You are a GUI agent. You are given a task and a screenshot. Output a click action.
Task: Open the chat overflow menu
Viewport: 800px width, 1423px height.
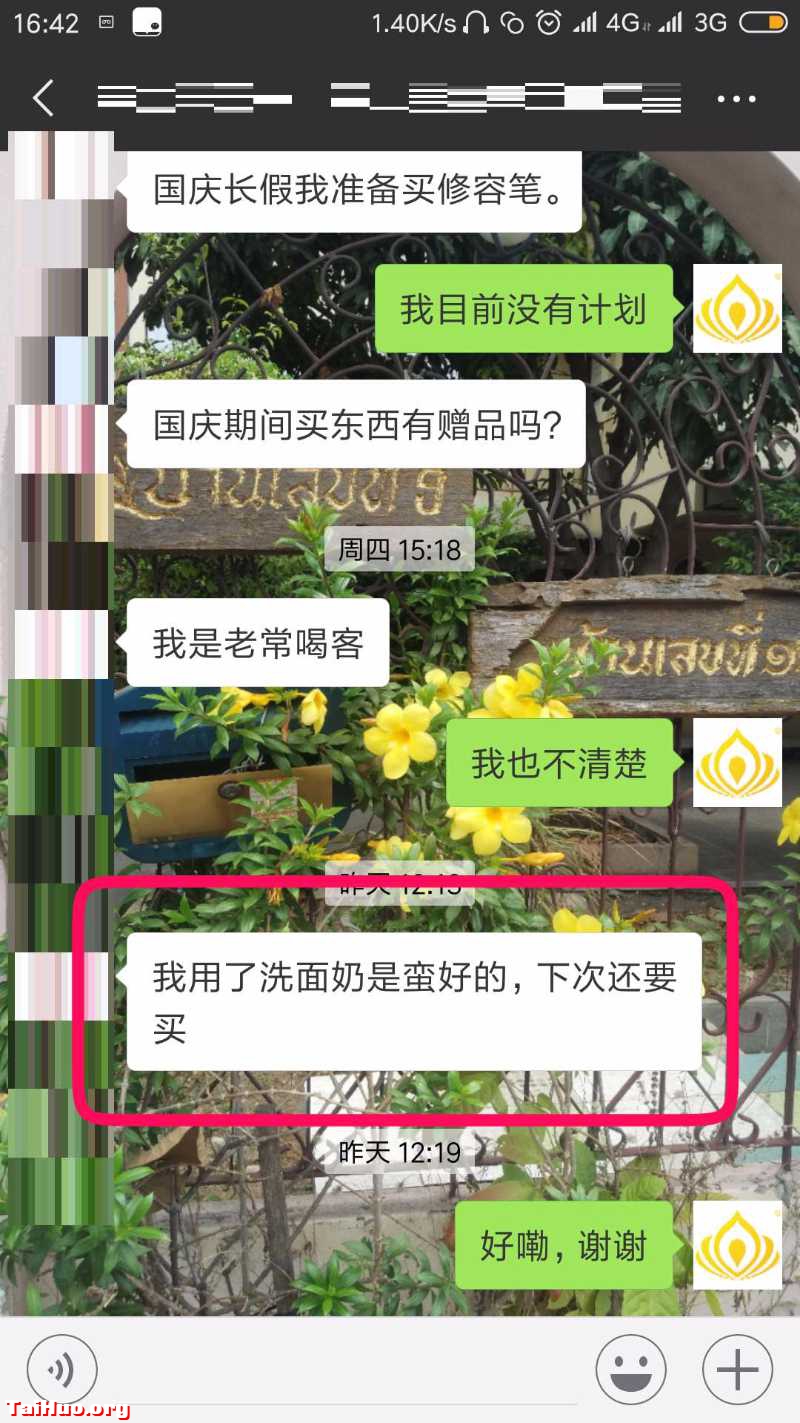point(736,99)
